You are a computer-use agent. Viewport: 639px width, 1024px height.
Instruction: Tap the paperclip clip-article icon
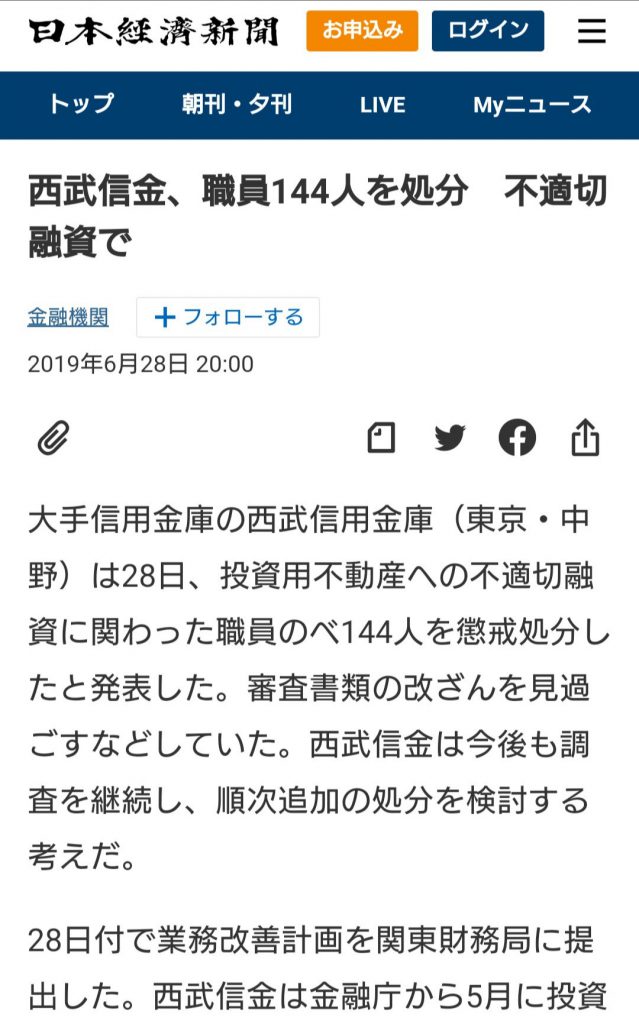coord(53,438)
